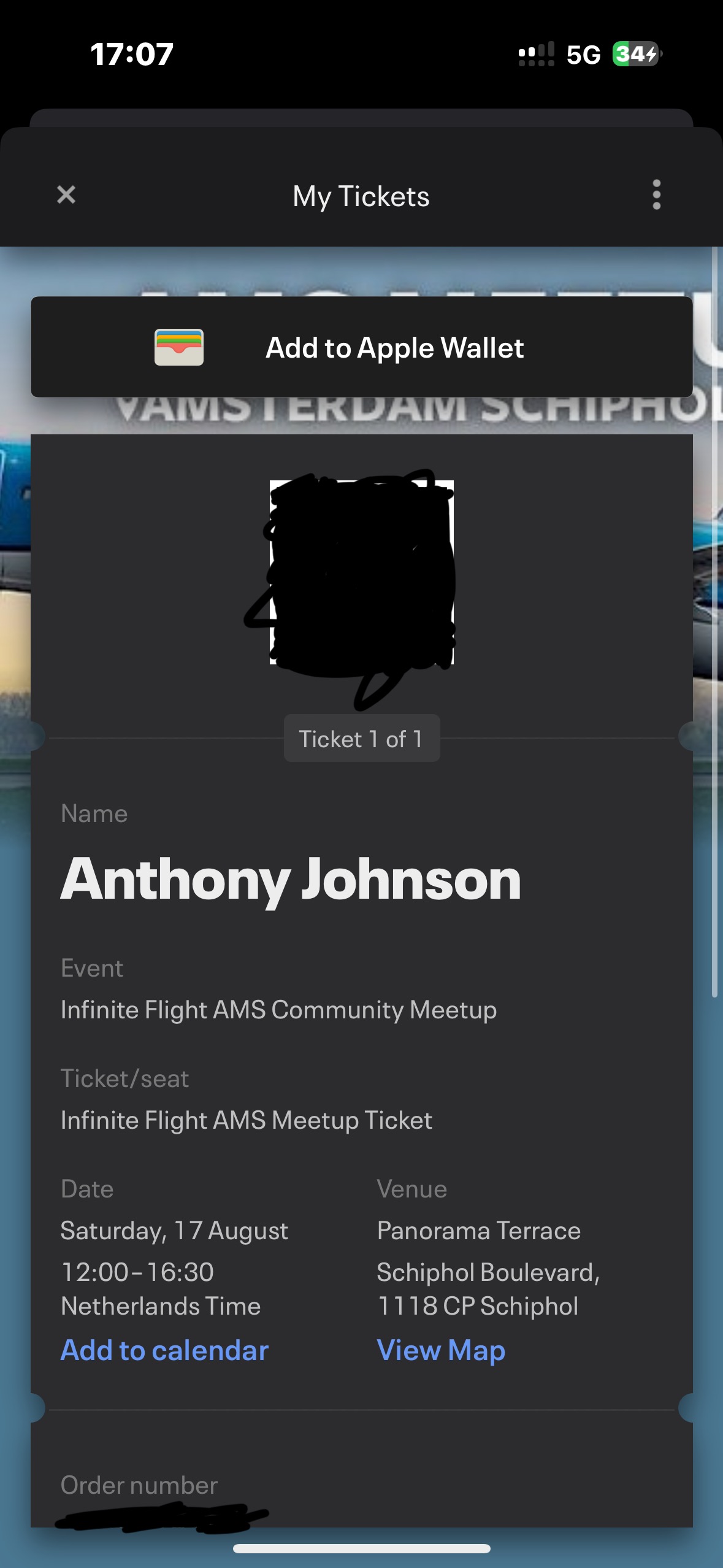This screenshot has height=1568, width=723.
Task: Add ticket to Apple Wallet
Action: 362,347
